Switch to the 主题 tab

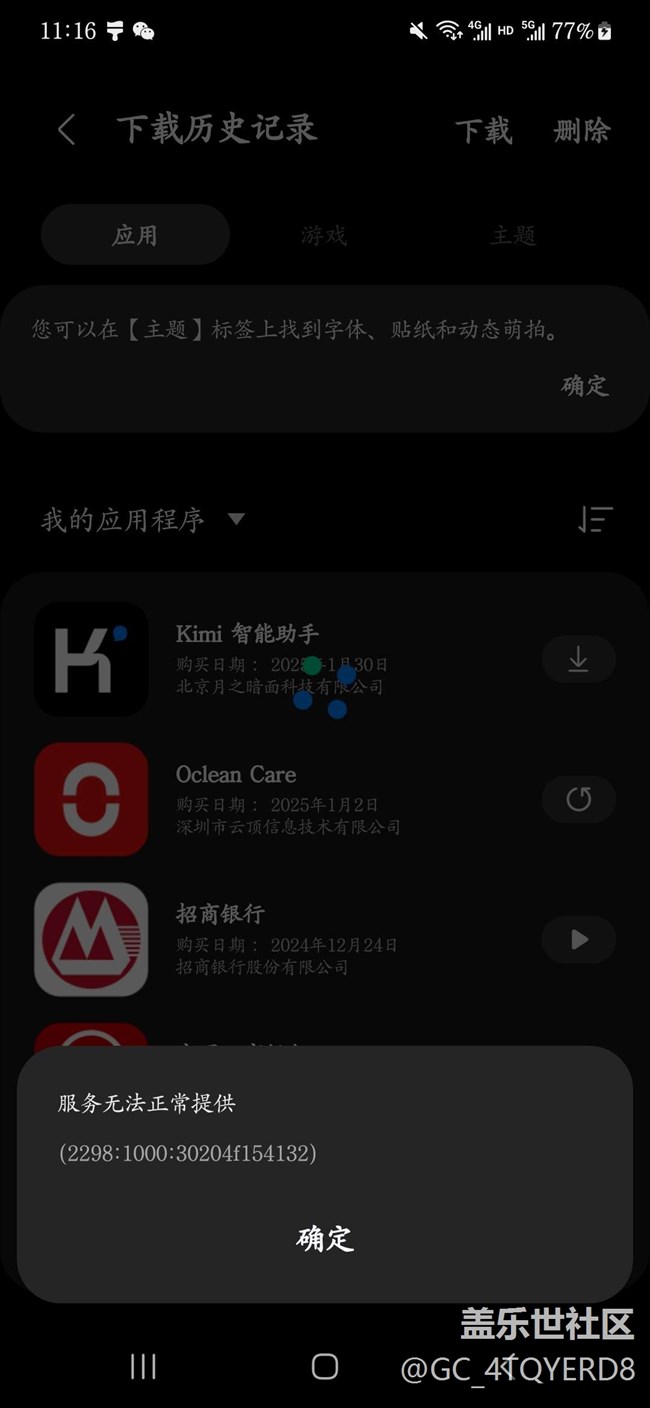click(x=514, y=235)
